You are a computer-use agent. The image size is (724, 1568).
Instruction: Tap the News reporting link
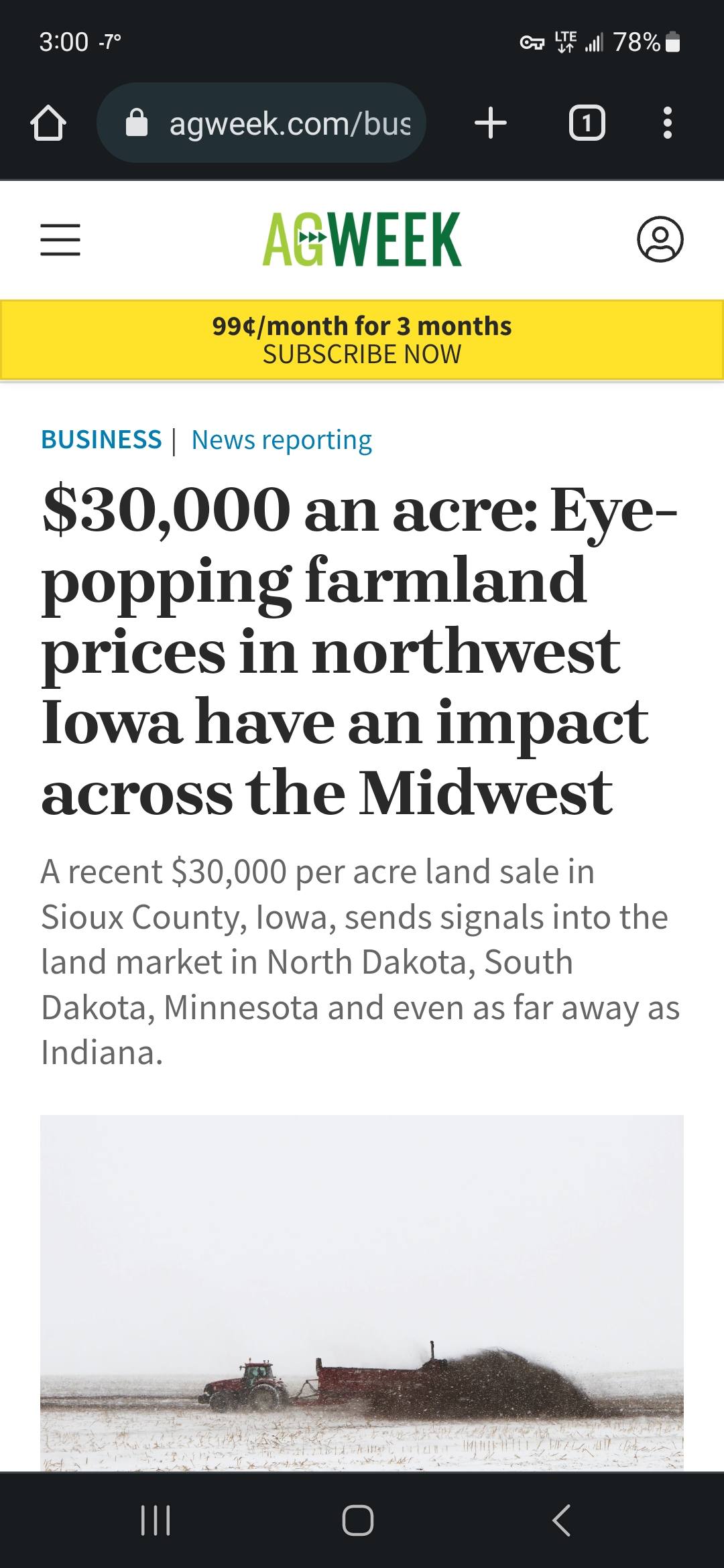(x=282, y=440)
